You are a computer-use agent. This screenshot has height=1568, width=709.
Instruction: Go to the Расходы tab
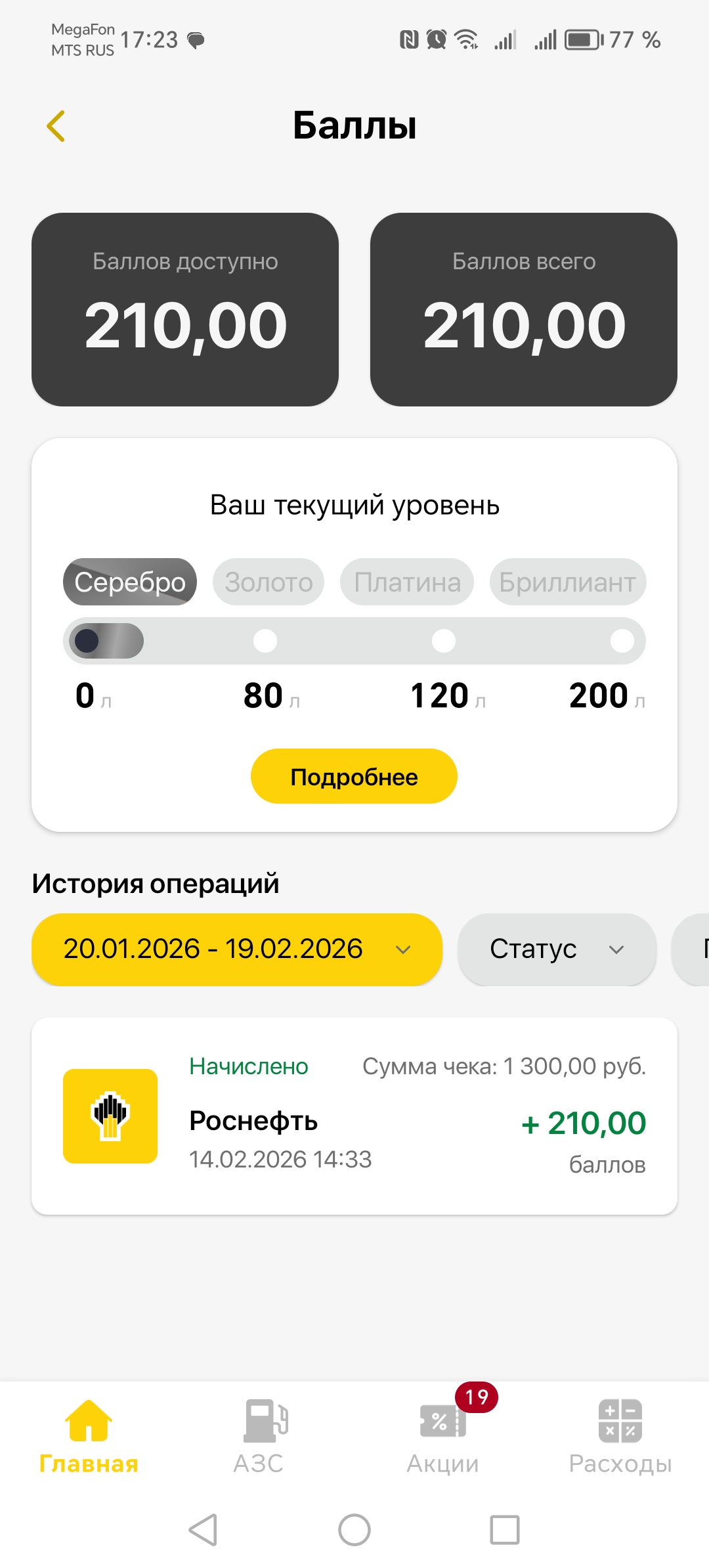620,1437
